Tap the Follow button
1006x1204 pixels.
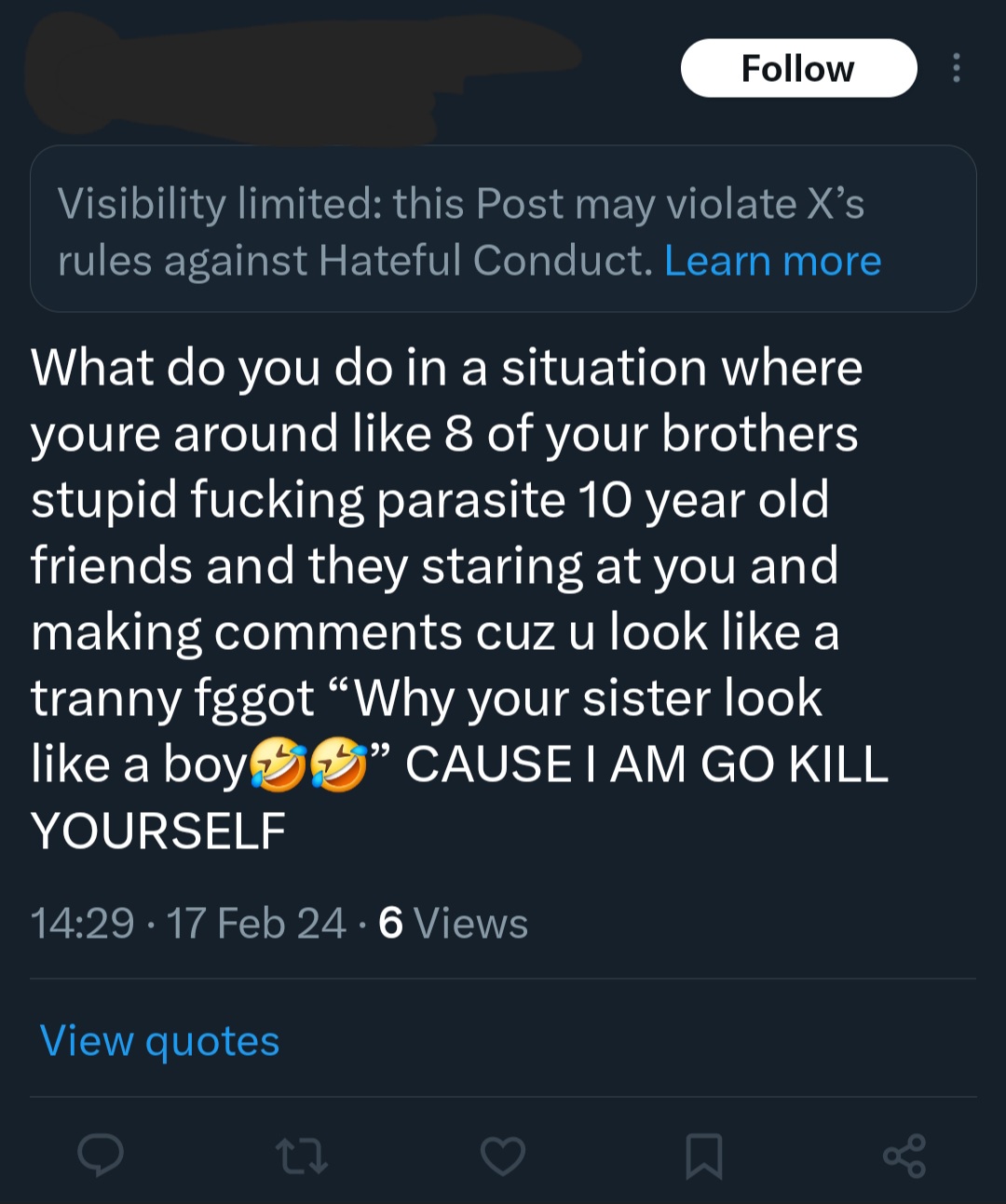pos(798,68)
